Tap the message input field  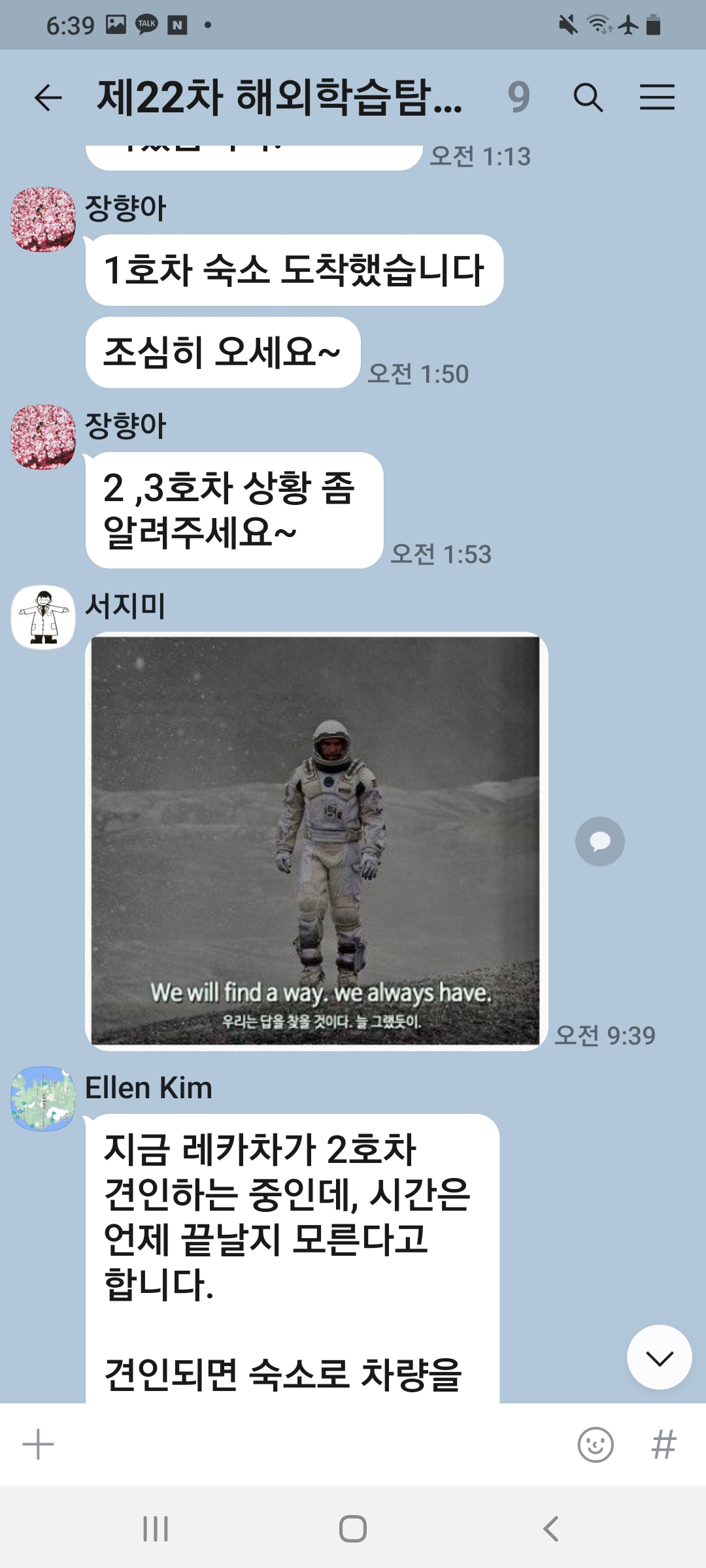pyautogui.click(x=307, y=1445)
